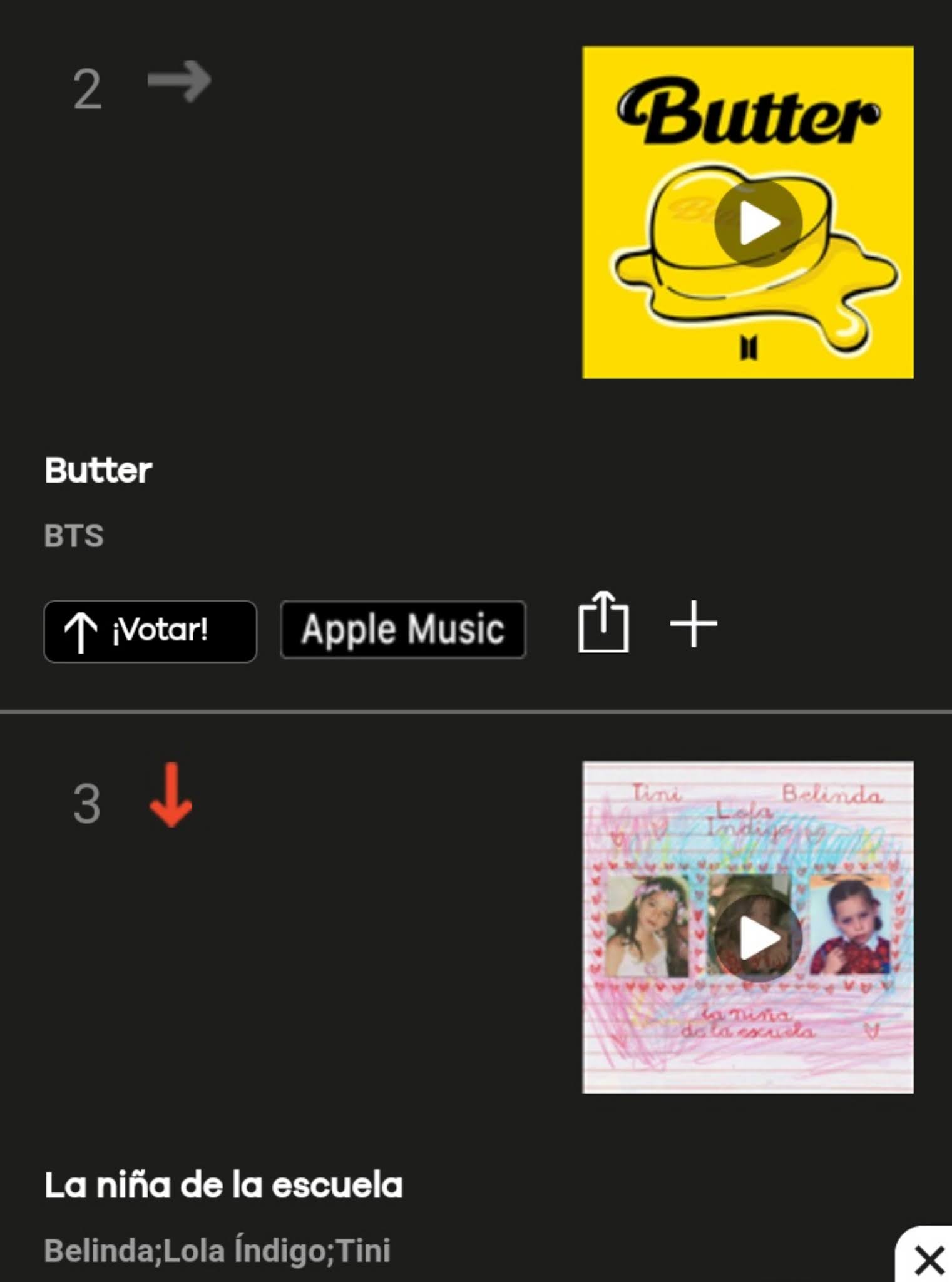Share the Butter song
This screenshot has height=1282, width=952.
click(603, 622)
